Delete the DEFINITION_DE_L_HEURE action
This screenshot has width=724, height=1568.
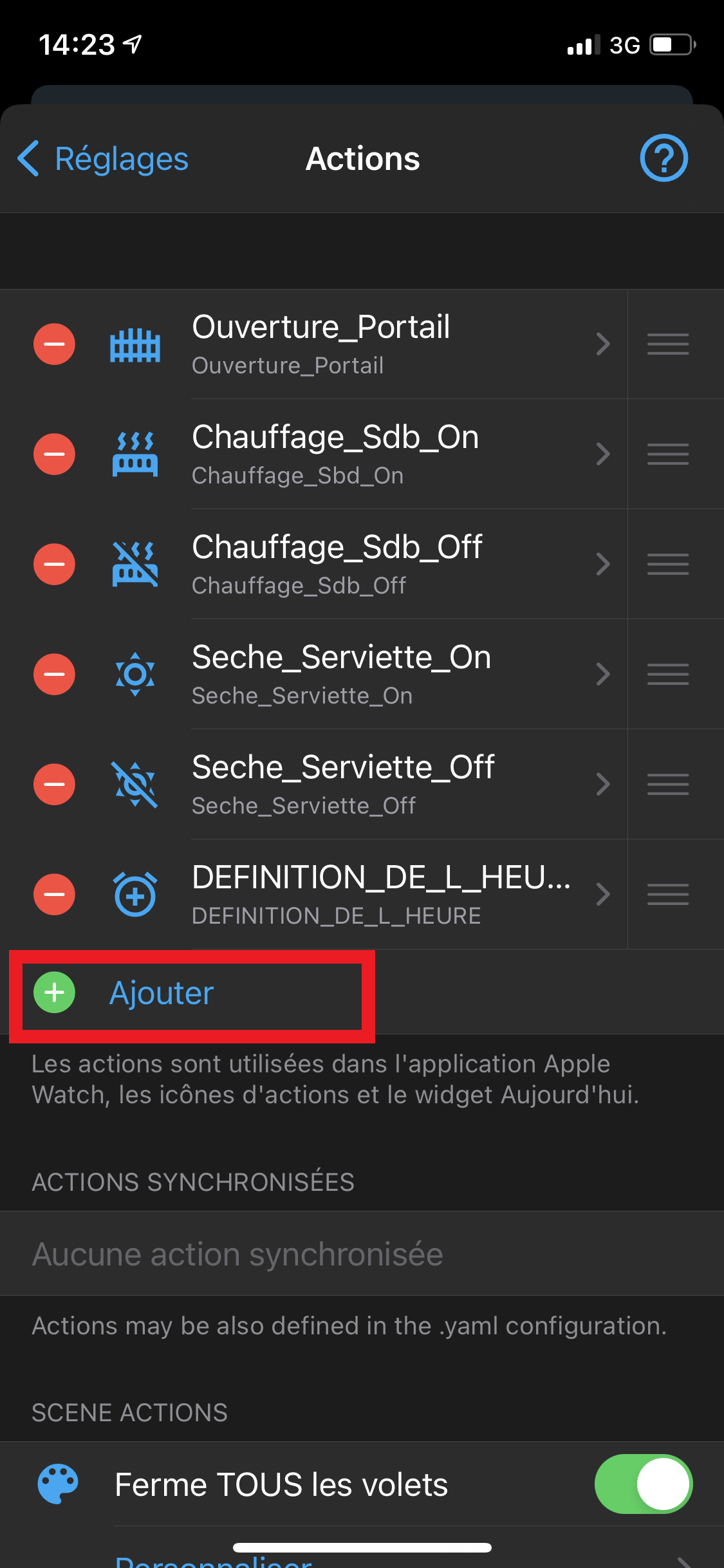coord(54,895)
